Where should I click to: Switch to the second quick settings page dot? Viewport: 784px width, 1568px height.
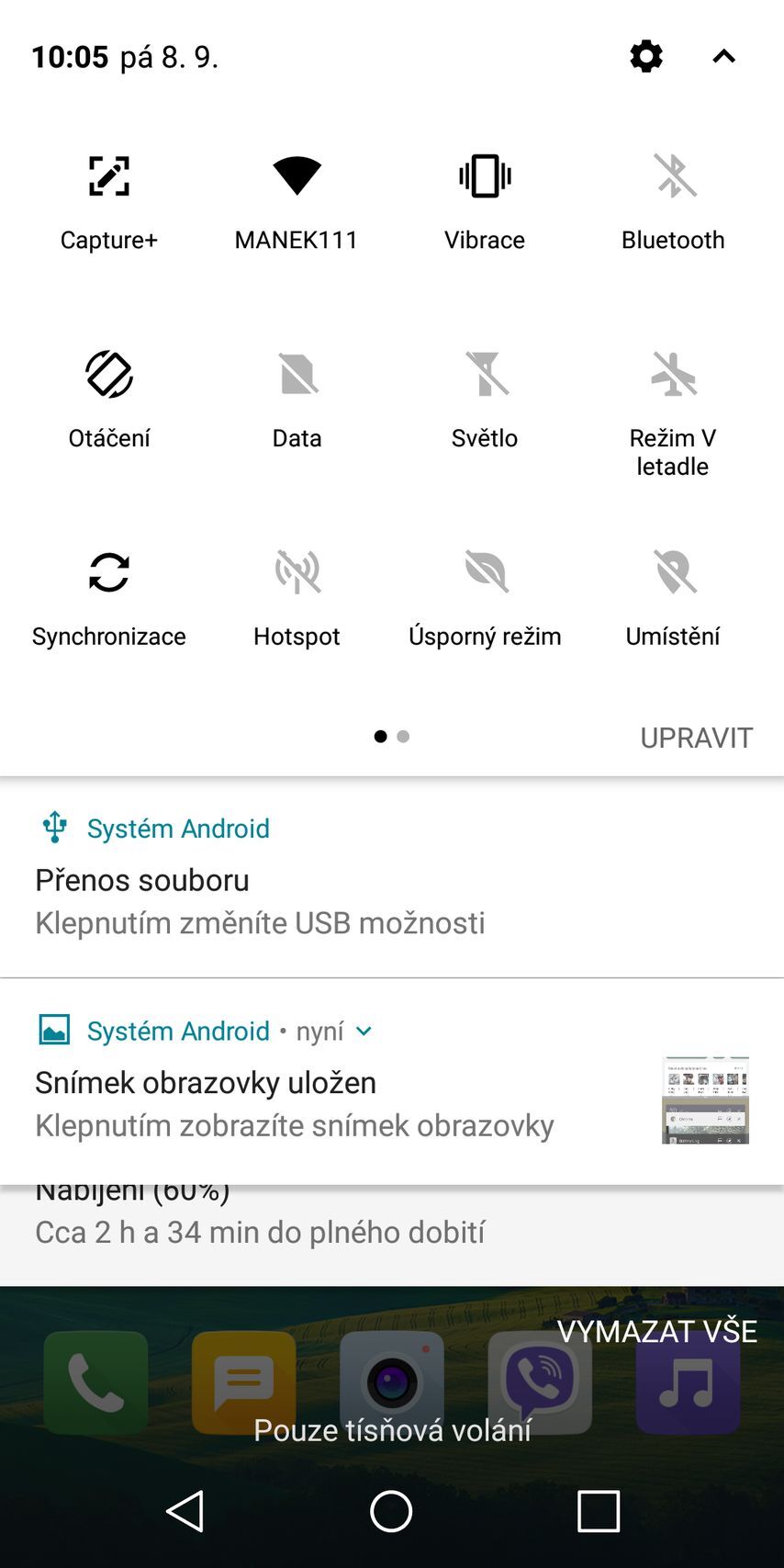coord(404,736)
